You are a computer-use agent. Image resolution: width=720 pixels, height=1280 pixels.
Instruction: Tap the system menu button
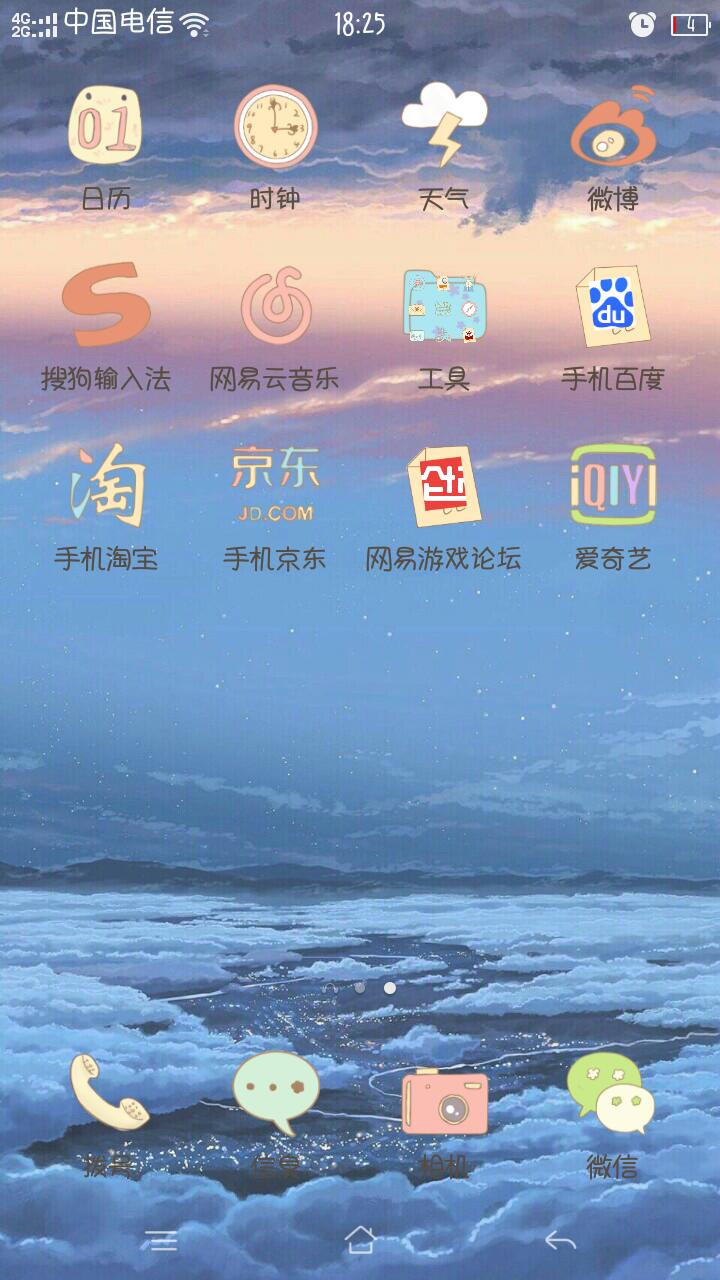point(160,1241)
